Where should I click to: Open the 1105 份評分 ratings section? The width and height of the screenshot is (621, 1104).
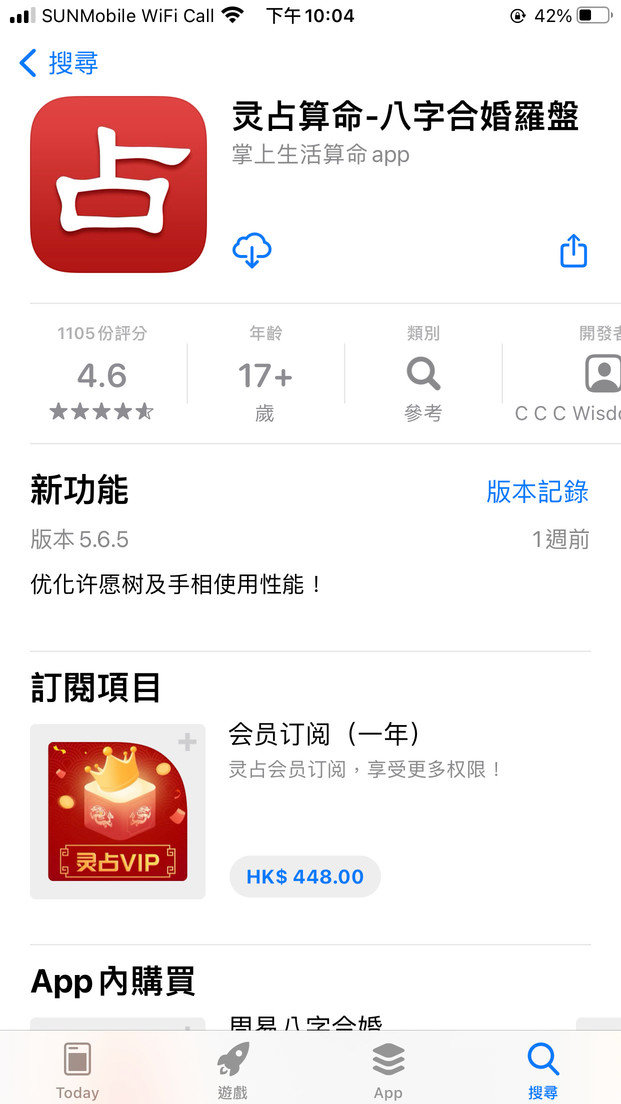point(102,373)
